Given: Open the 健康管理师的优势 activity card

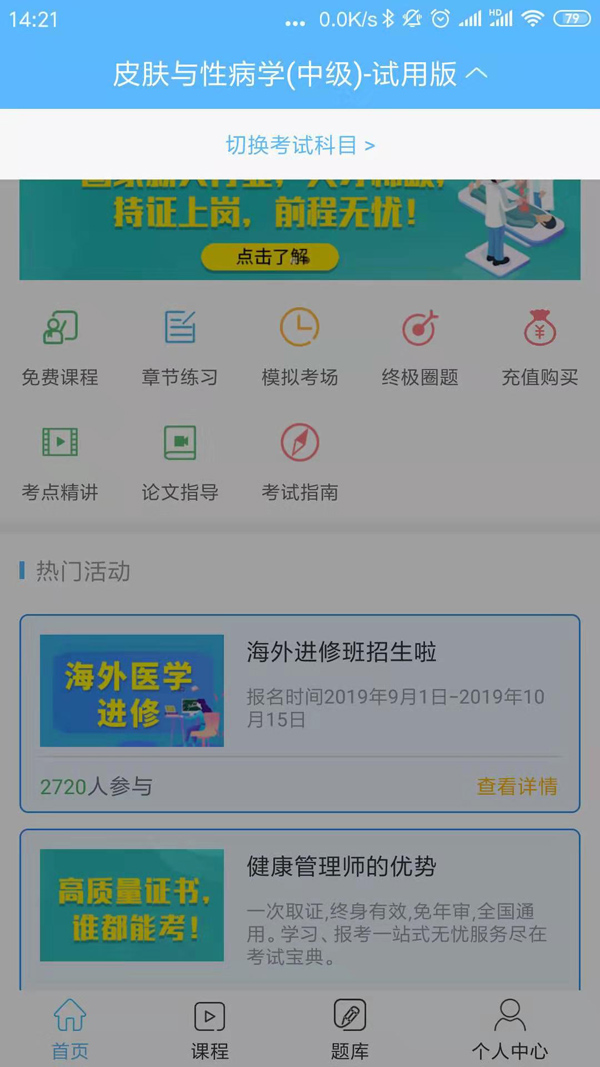Looking at the screenshot, I should 300,905.
